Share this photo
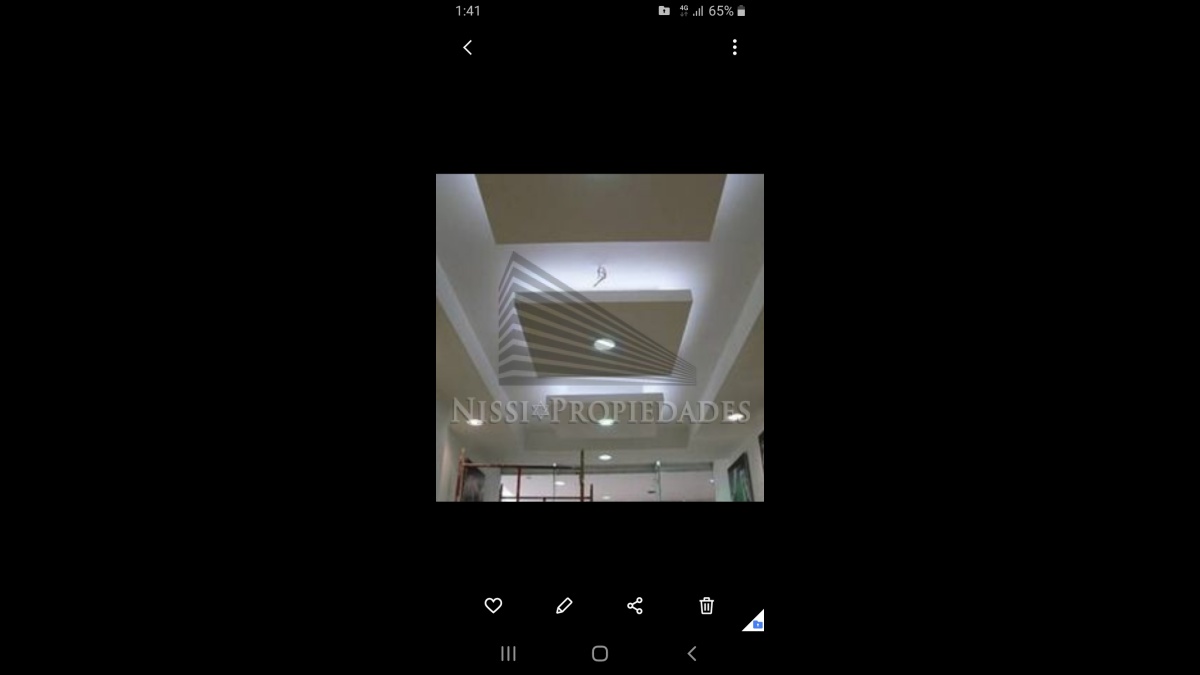Image resolution: width=1200 pixels, height=675 pixels. pos(635,605)
